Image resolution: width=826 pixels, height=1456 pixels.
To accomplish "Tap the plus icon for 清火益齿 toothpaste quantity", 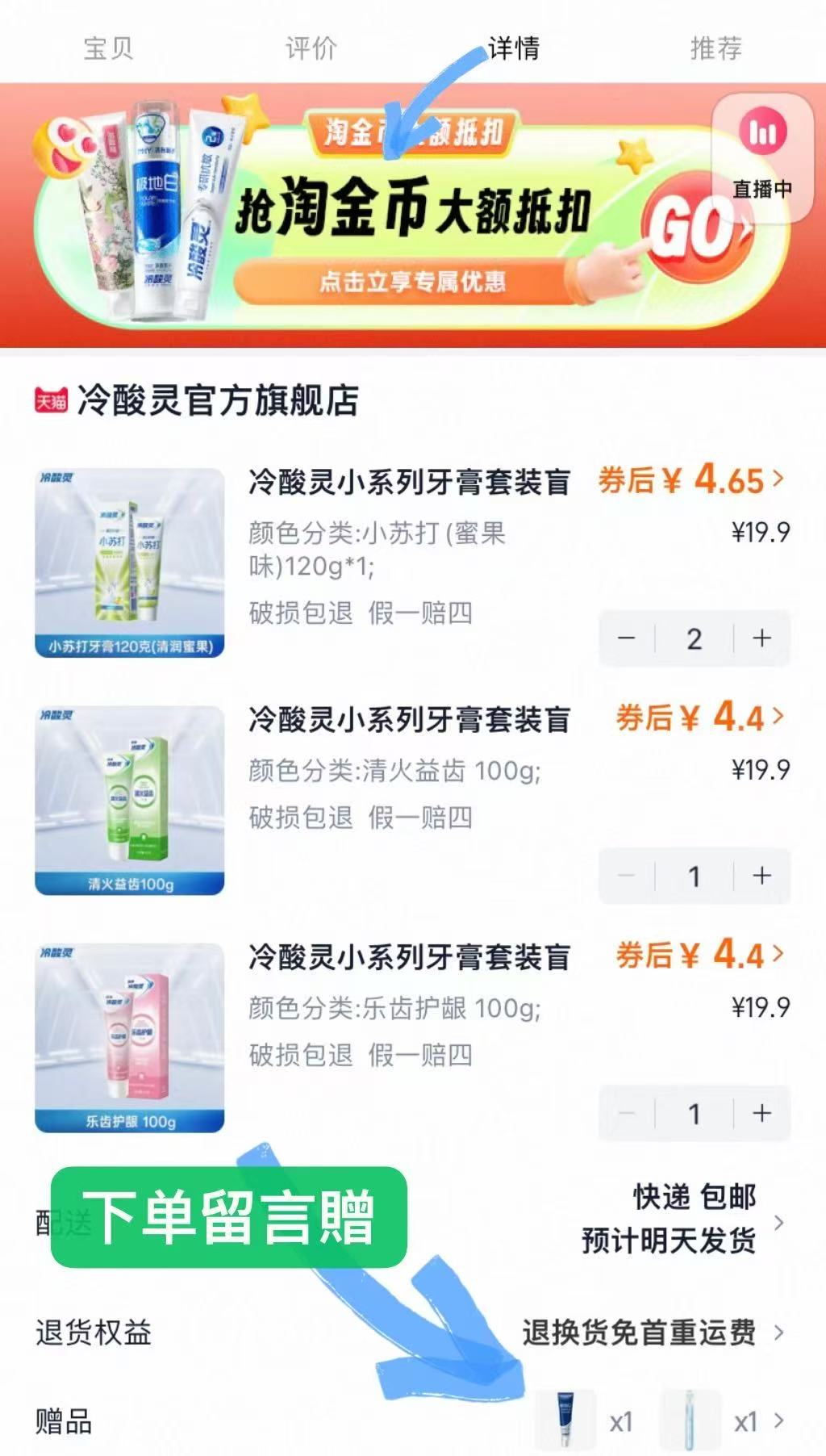I will tap(759, 875).
